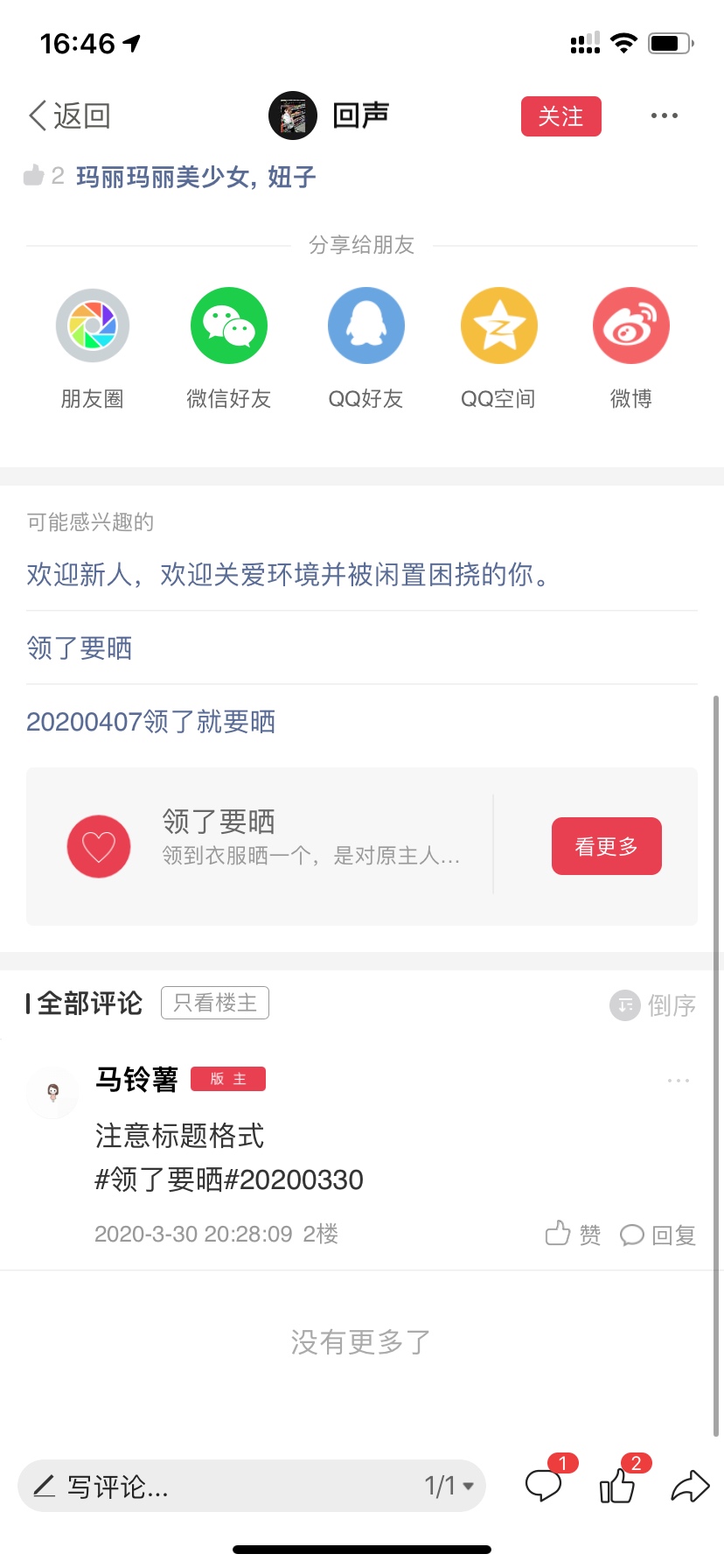The height and width of the screenshot is (1568, 724).
Task: Go back using 返回
Action: (x=69, y=115)
